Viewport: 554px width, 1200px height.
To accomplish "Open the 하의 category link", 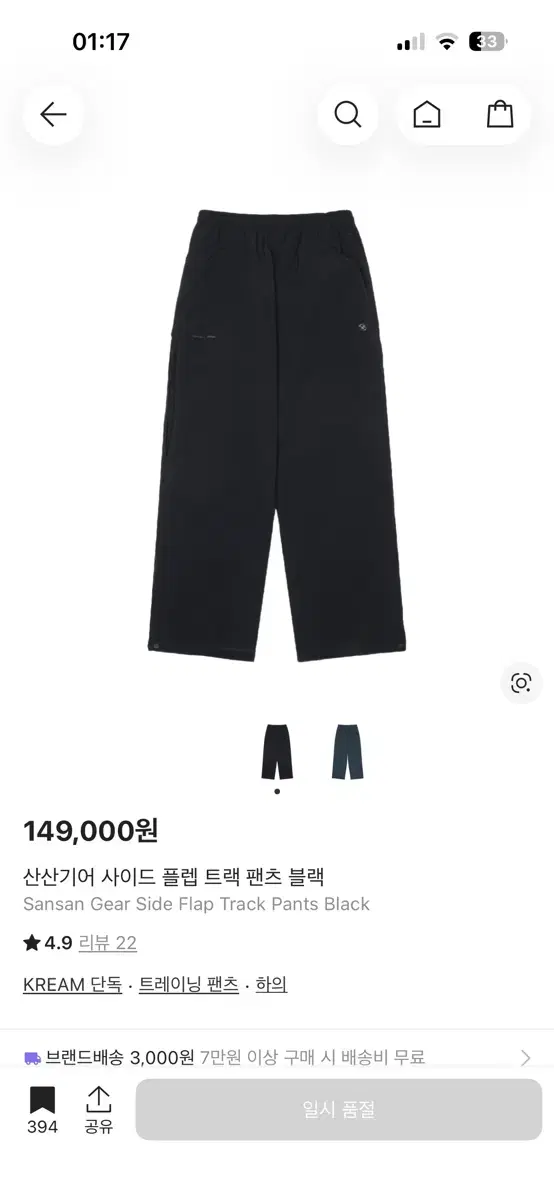I will (271, 985).
